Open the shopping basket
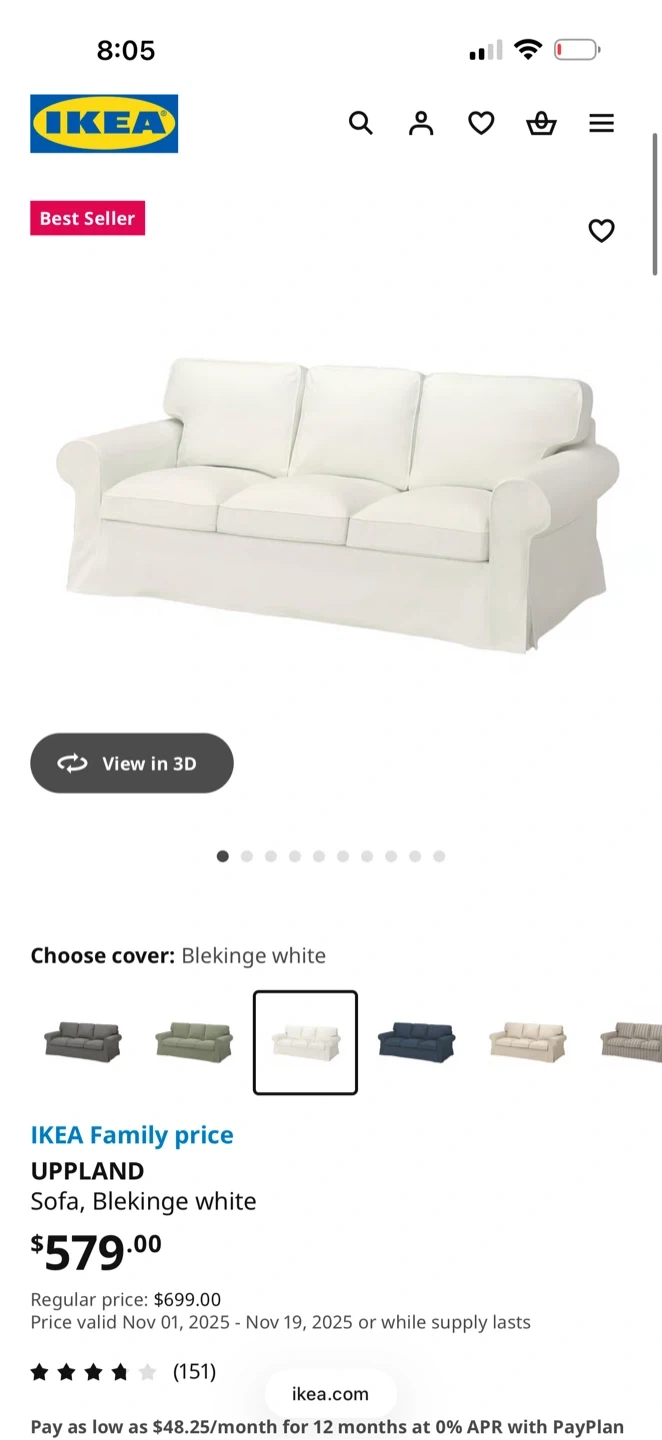Viewport: 662px width, 1440px height. (541, 123)
